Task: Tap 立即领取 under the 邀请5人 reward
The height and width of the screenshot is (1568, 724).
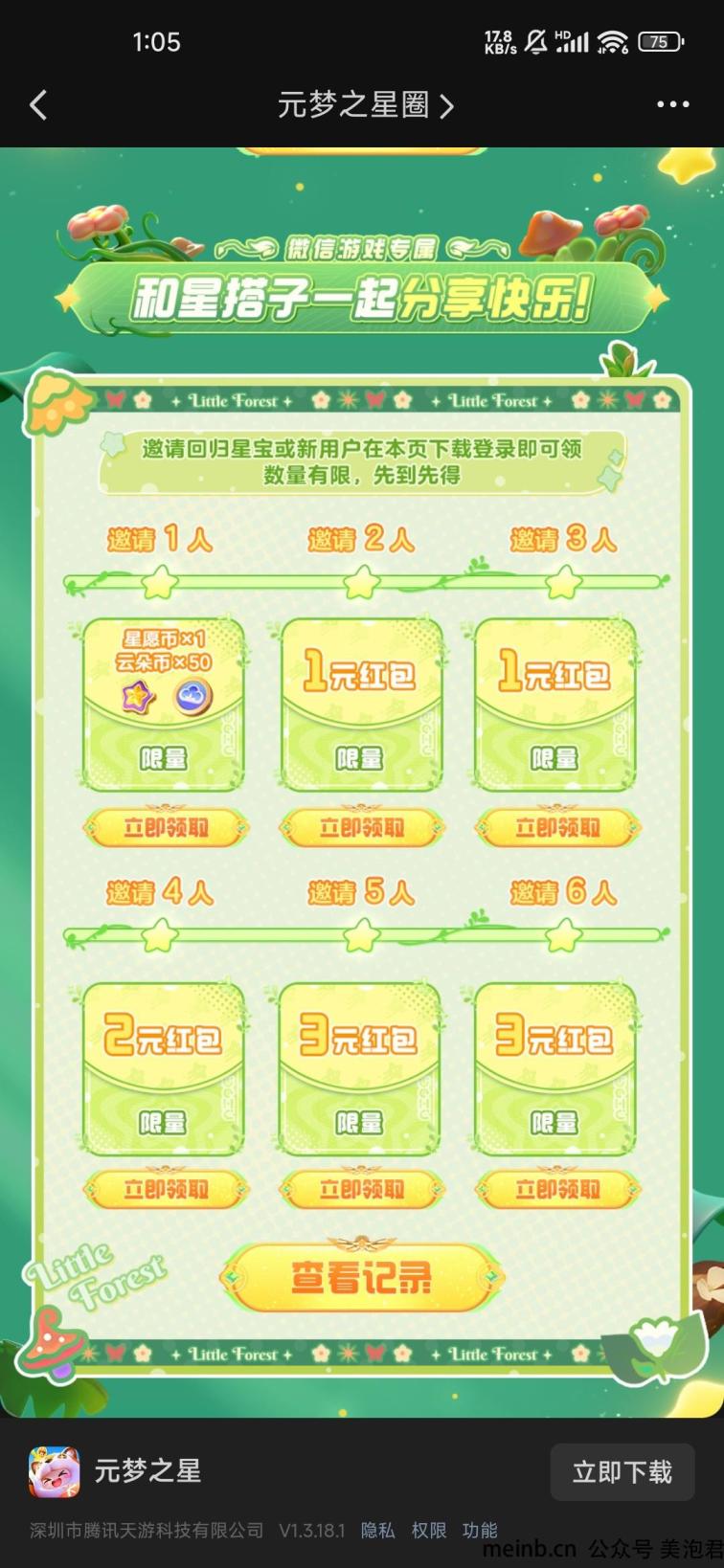Action: pos(361,1189)
